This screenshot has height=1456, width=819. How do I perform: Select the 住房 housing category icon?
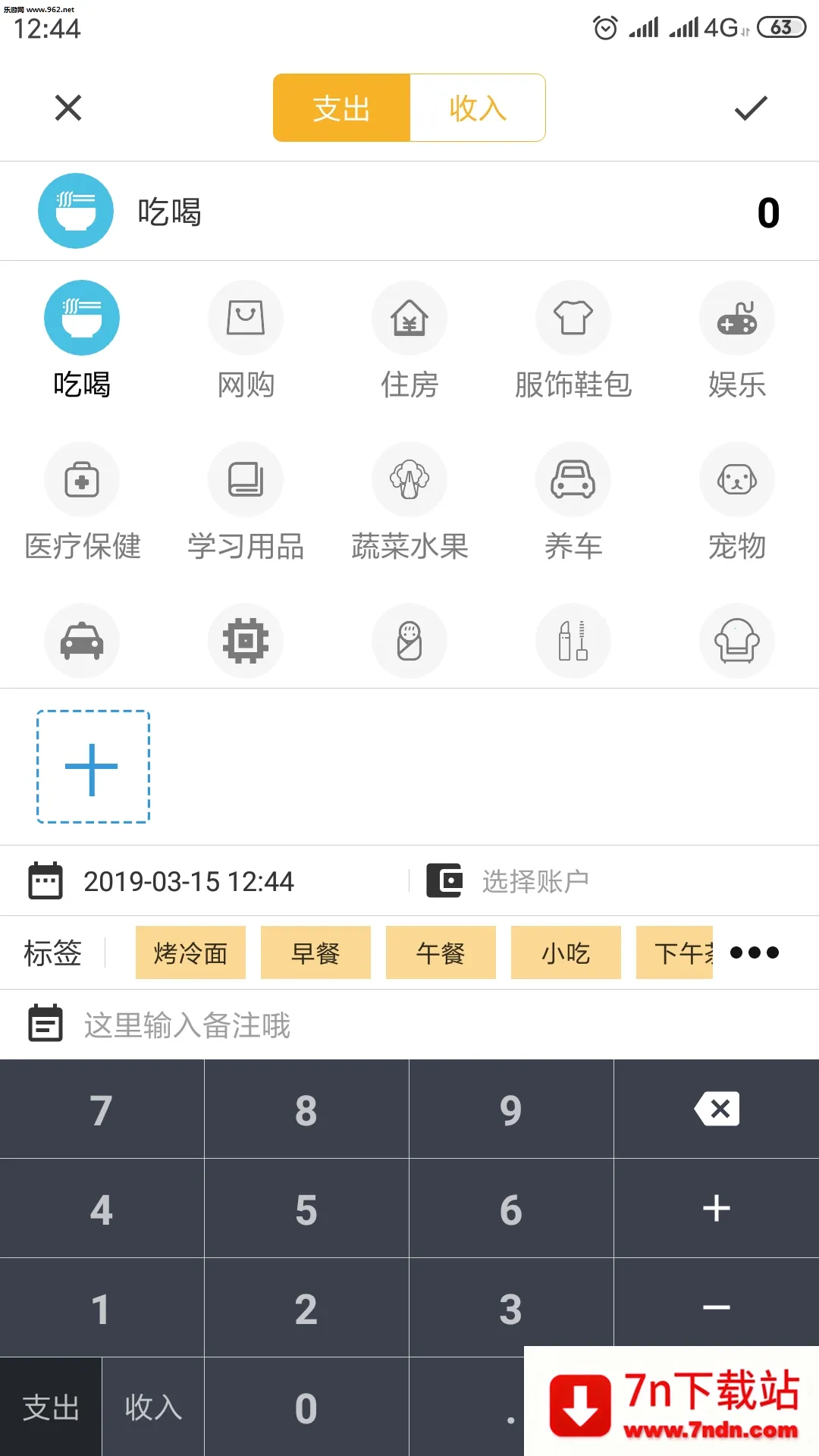tap(409, 317)
